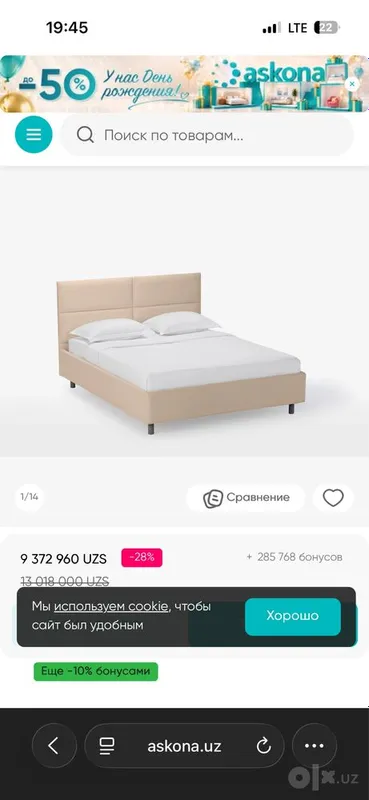This screenshot has width=369, height=800.
Task: Accept cookies with the Хорошо button
Action: pyautogui.click(x=292, y=616)
